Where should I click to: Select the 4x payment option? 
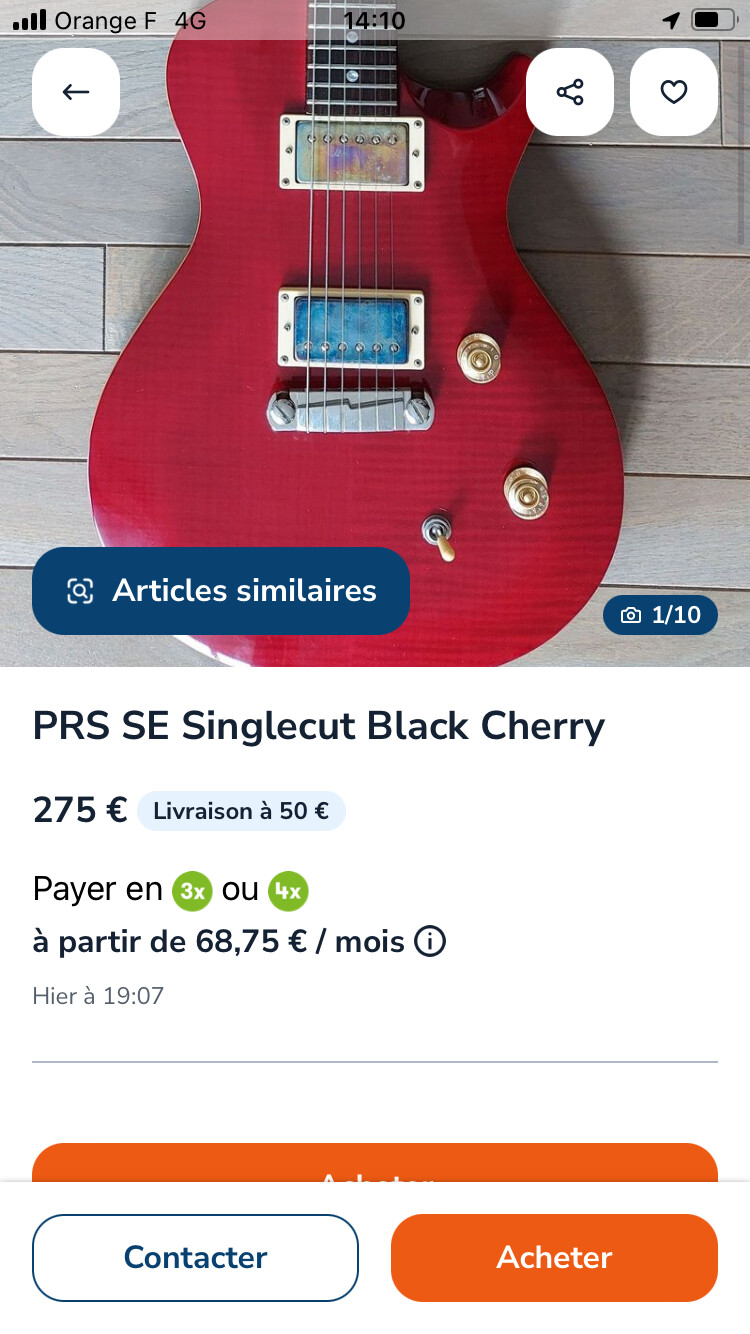[x=288, y=890]
